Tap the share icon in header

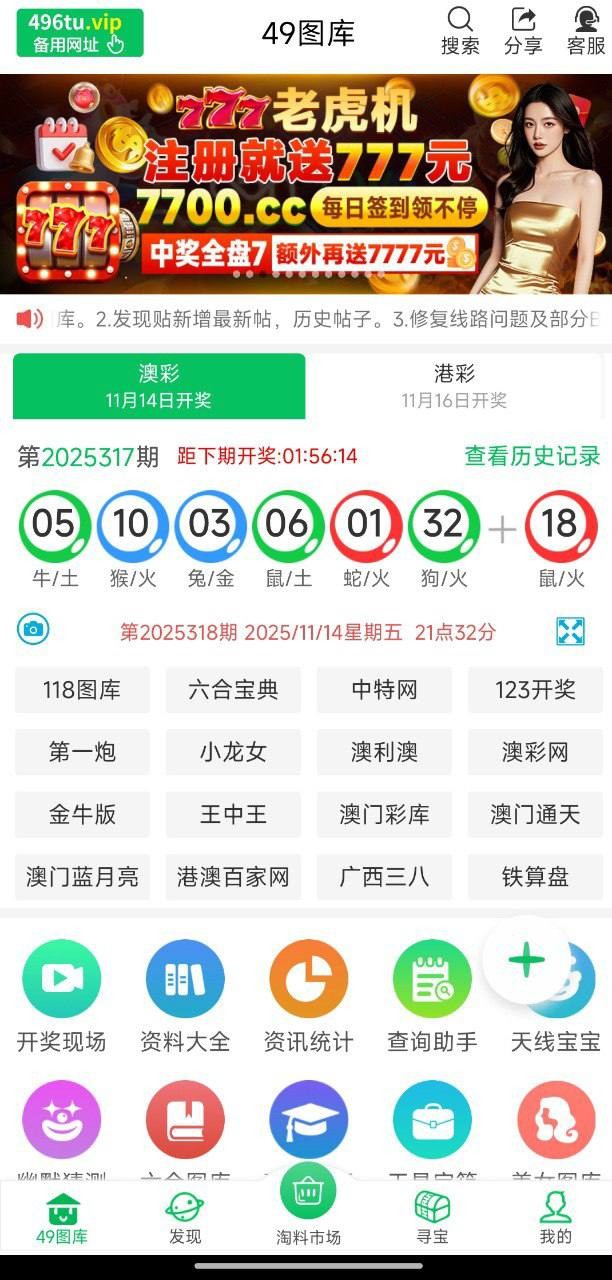(x=523, y=30)
